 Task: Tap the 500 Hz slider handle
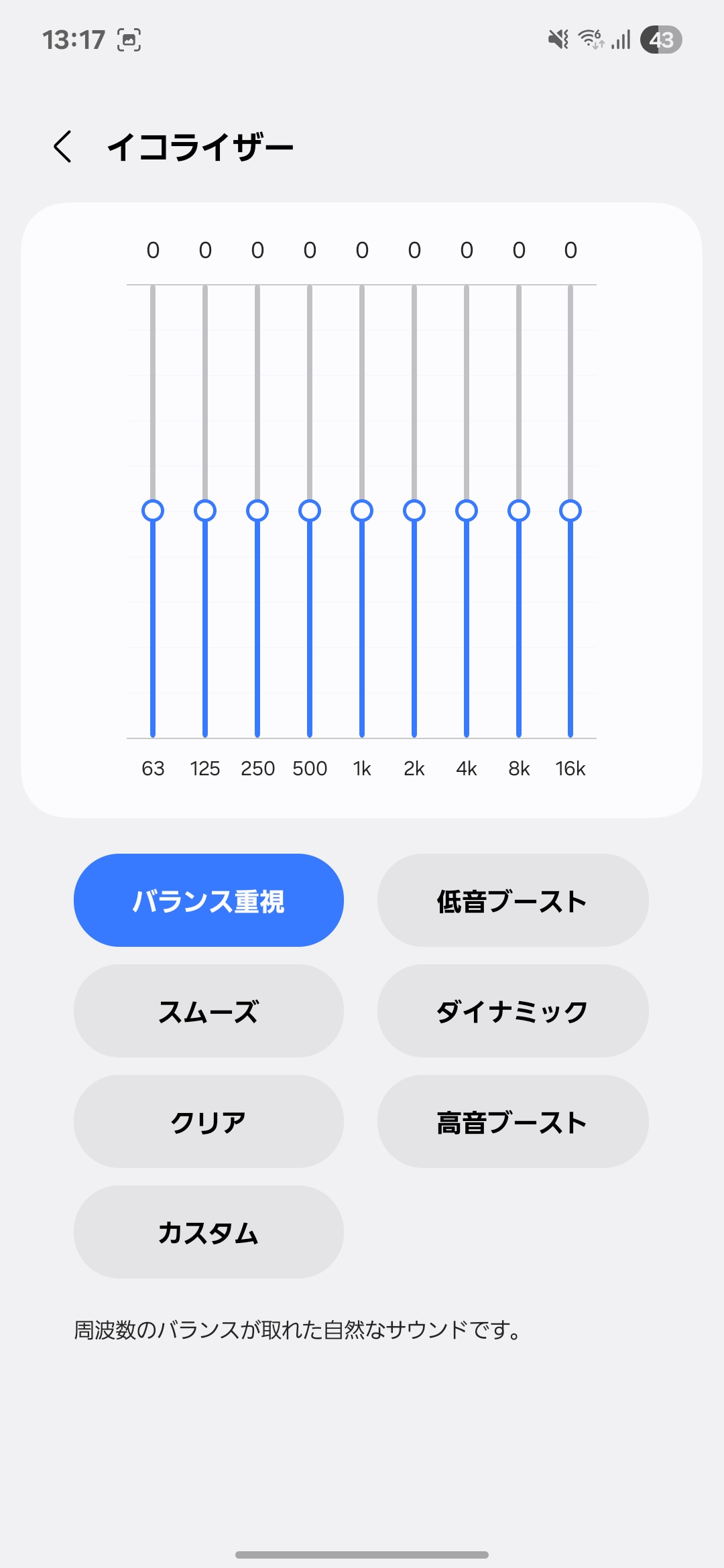pos(310,511)
